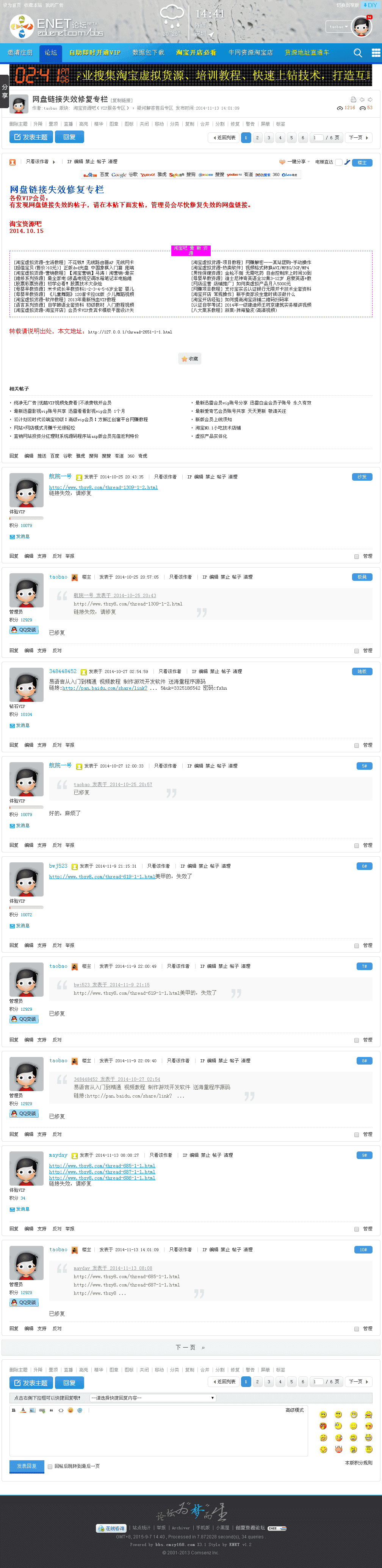Screen dimensions: 382x1568
Task: Submit the reply with 发表回复
Action: (27, 1466)
